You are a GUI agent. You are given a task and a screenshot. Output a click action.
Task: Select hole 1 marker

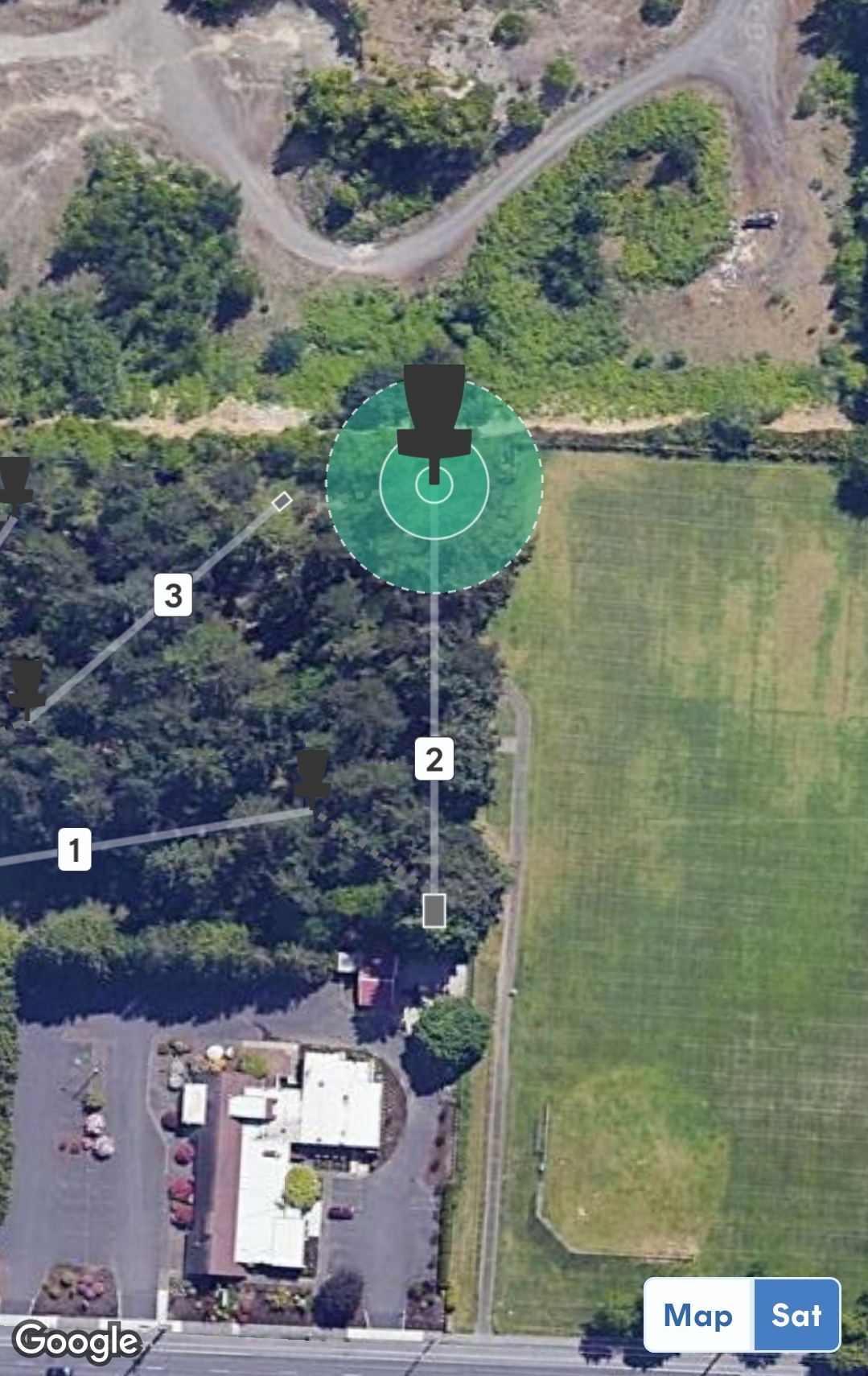tap(75, 850)
